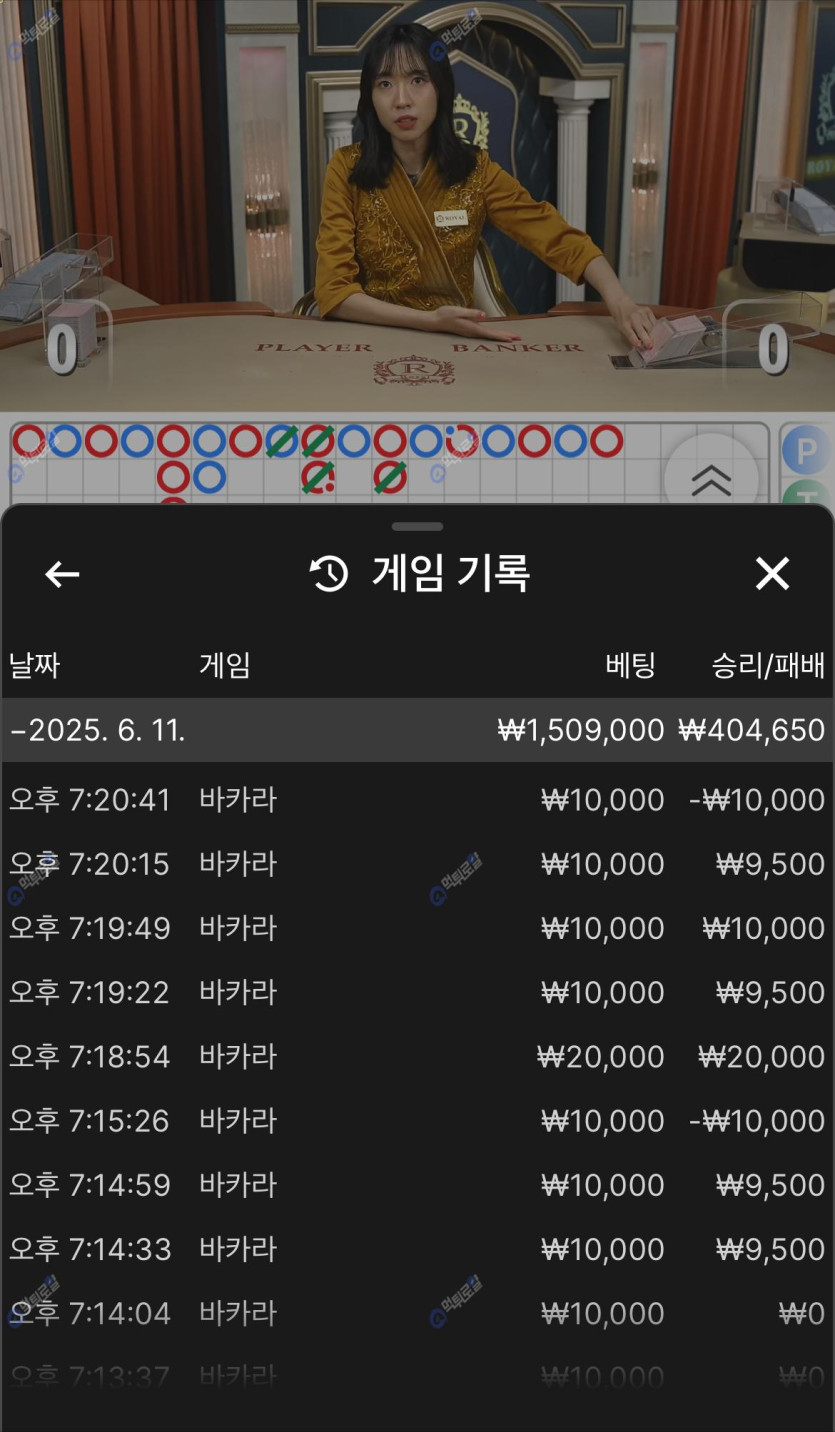
Task: Open the 오후 7:14:33 baccarat record
Action: pos(417,1249)
